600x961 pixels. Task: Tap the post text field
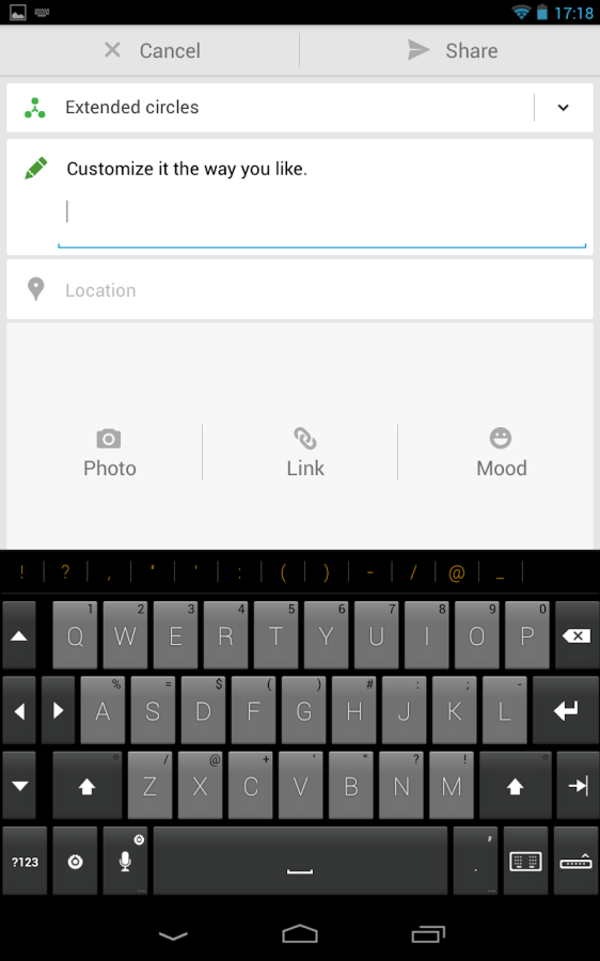click(322, 196)
